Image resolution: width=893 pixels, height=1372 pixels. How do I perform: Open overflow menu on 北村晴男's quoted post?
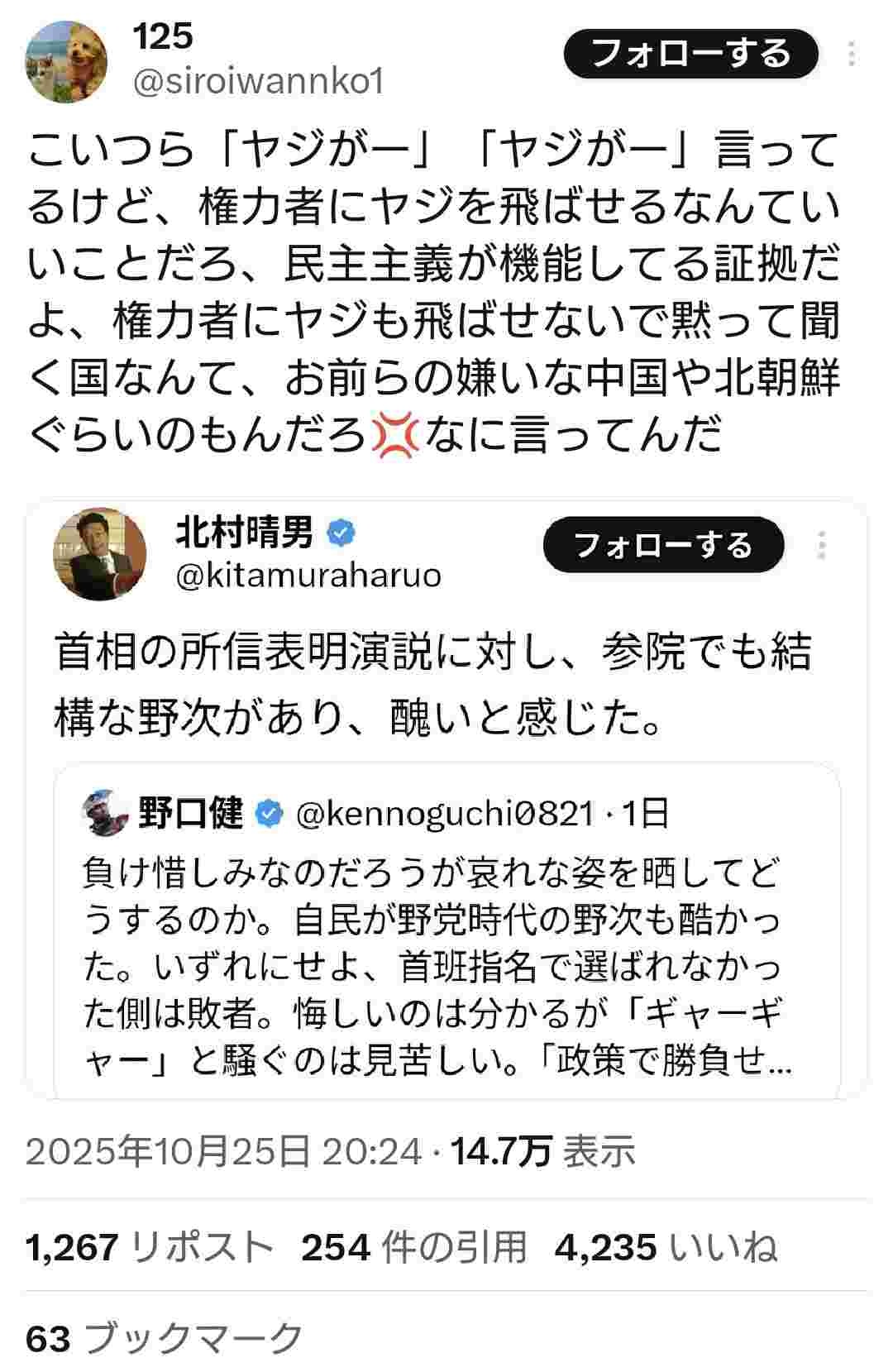[821, 546]
